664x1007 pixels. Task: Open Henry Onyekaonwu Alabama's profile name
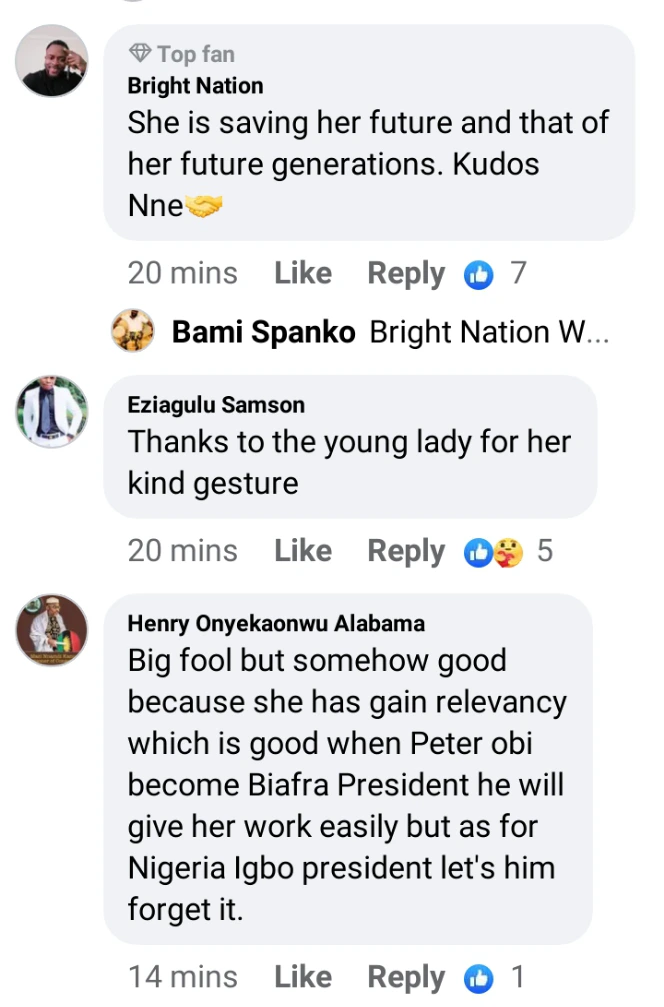pos(276,624)
